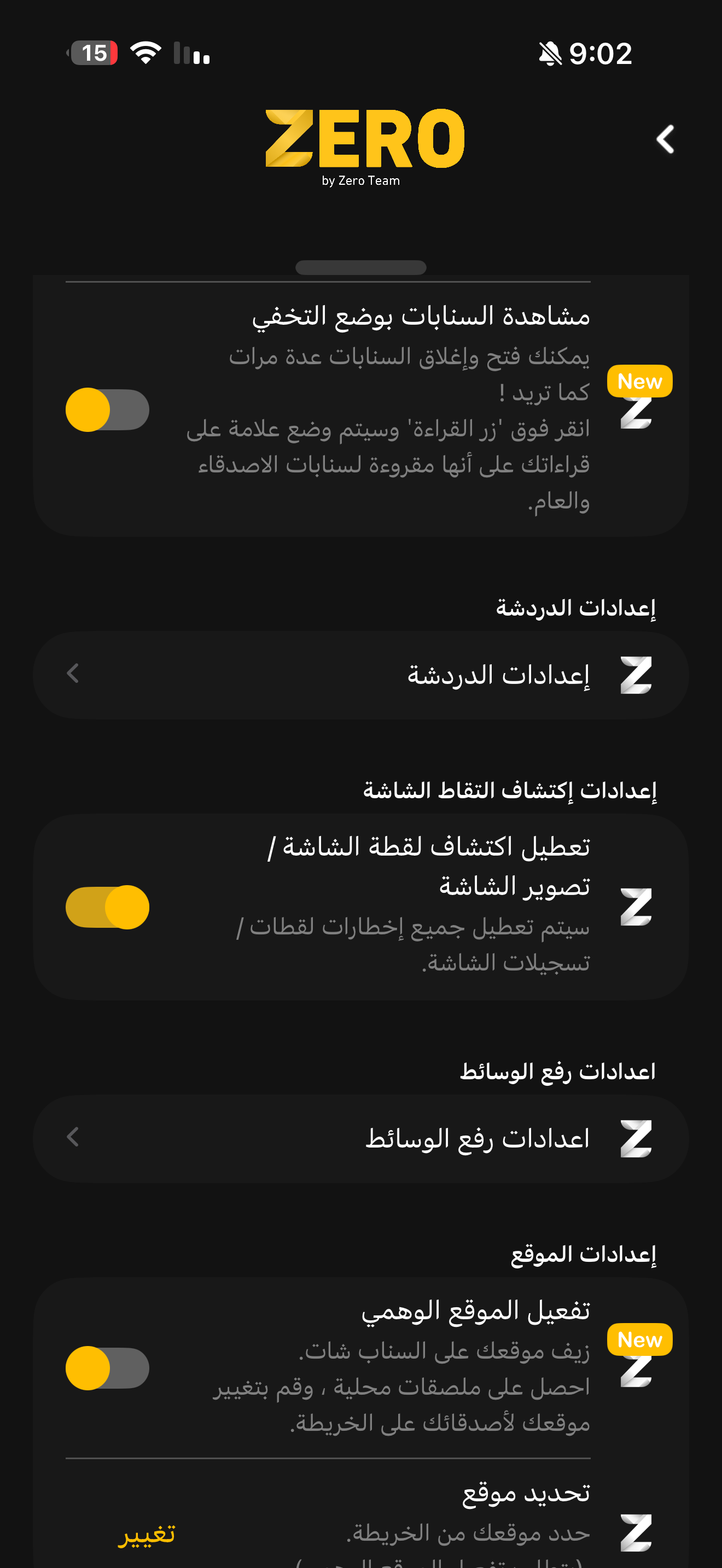Turn off the screenshot detection blocking toggle

(107, 907)
